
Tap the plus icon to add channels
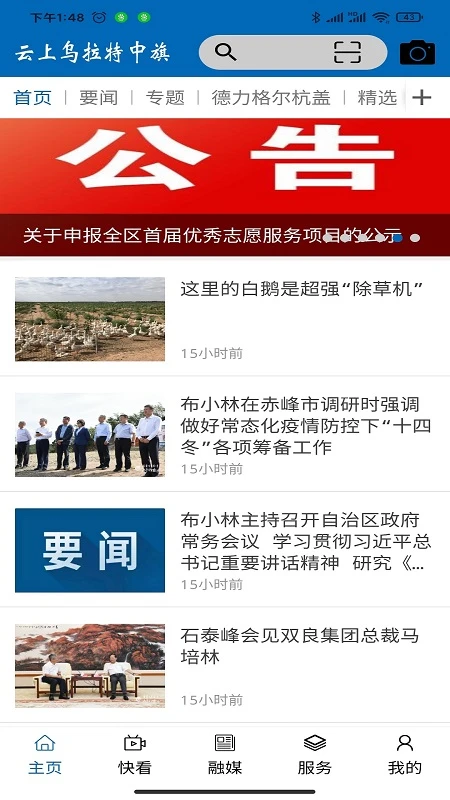(422, 97)
